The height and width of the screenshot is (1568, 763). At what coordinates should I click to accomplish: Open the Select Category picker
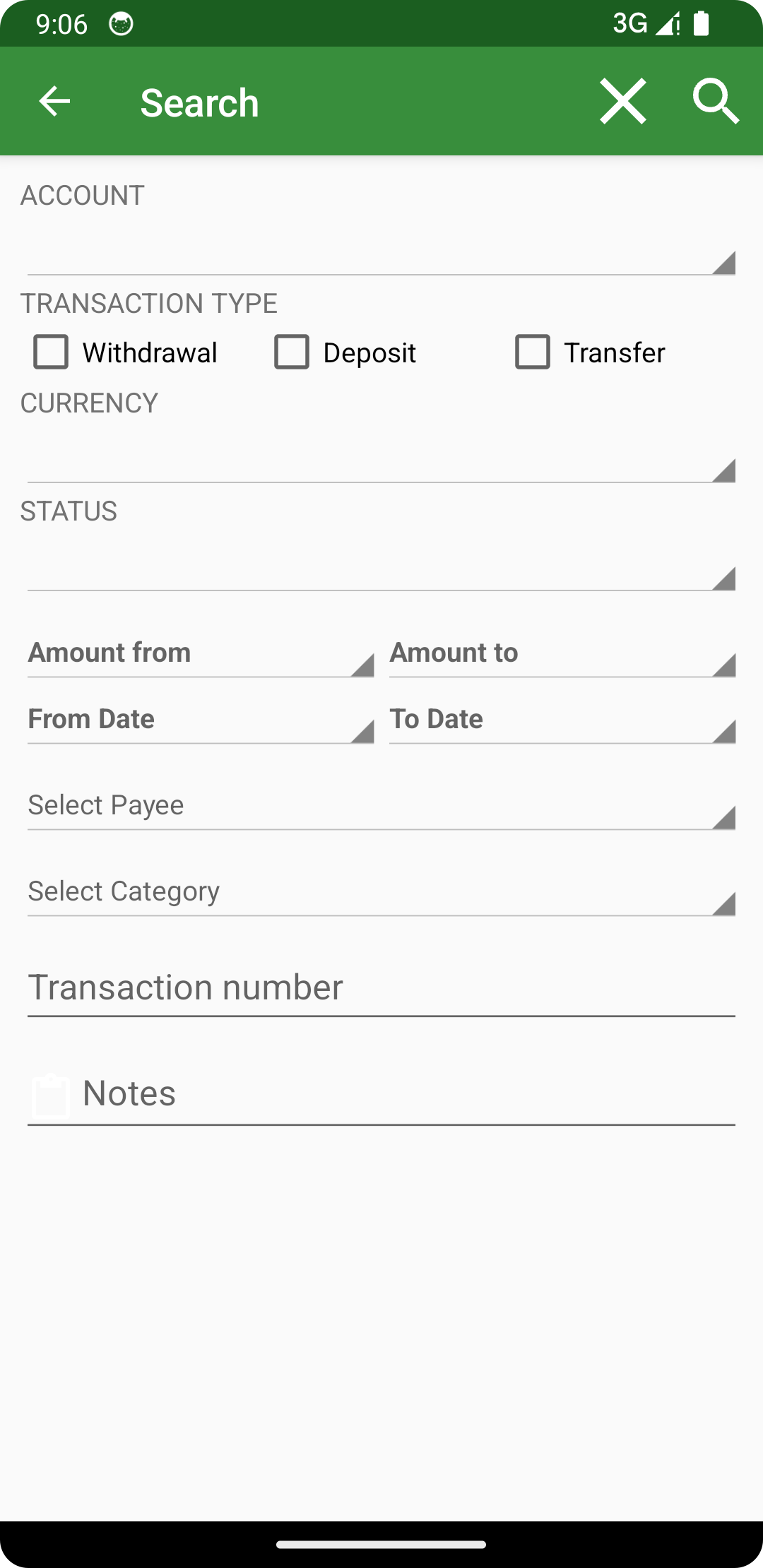[x=381, y=892]
